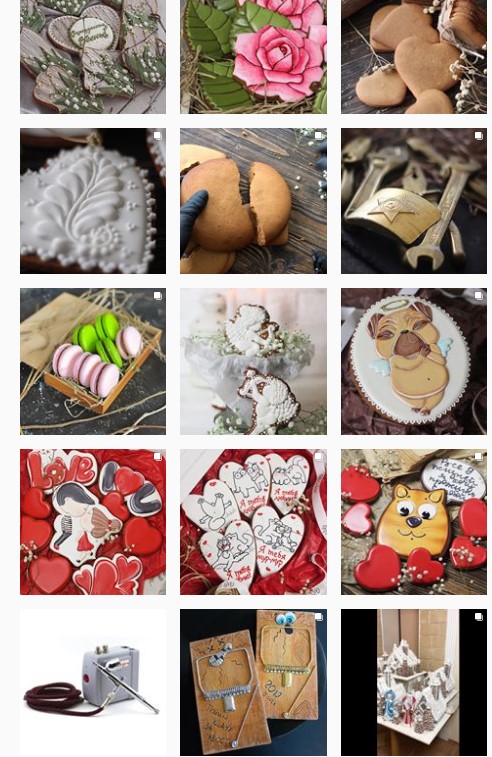View the lily of the valley cookies post
This screenshot has height=757, width=492.
coord(93,56)
